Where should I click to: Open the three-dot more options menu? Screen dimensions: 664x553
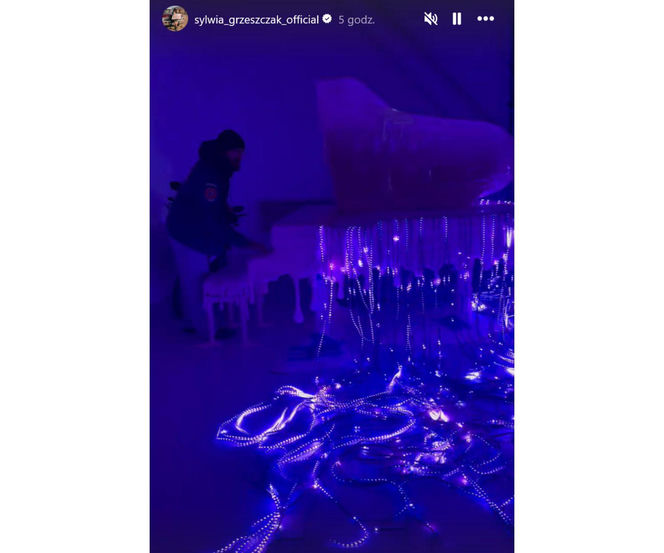coord(485,19)
